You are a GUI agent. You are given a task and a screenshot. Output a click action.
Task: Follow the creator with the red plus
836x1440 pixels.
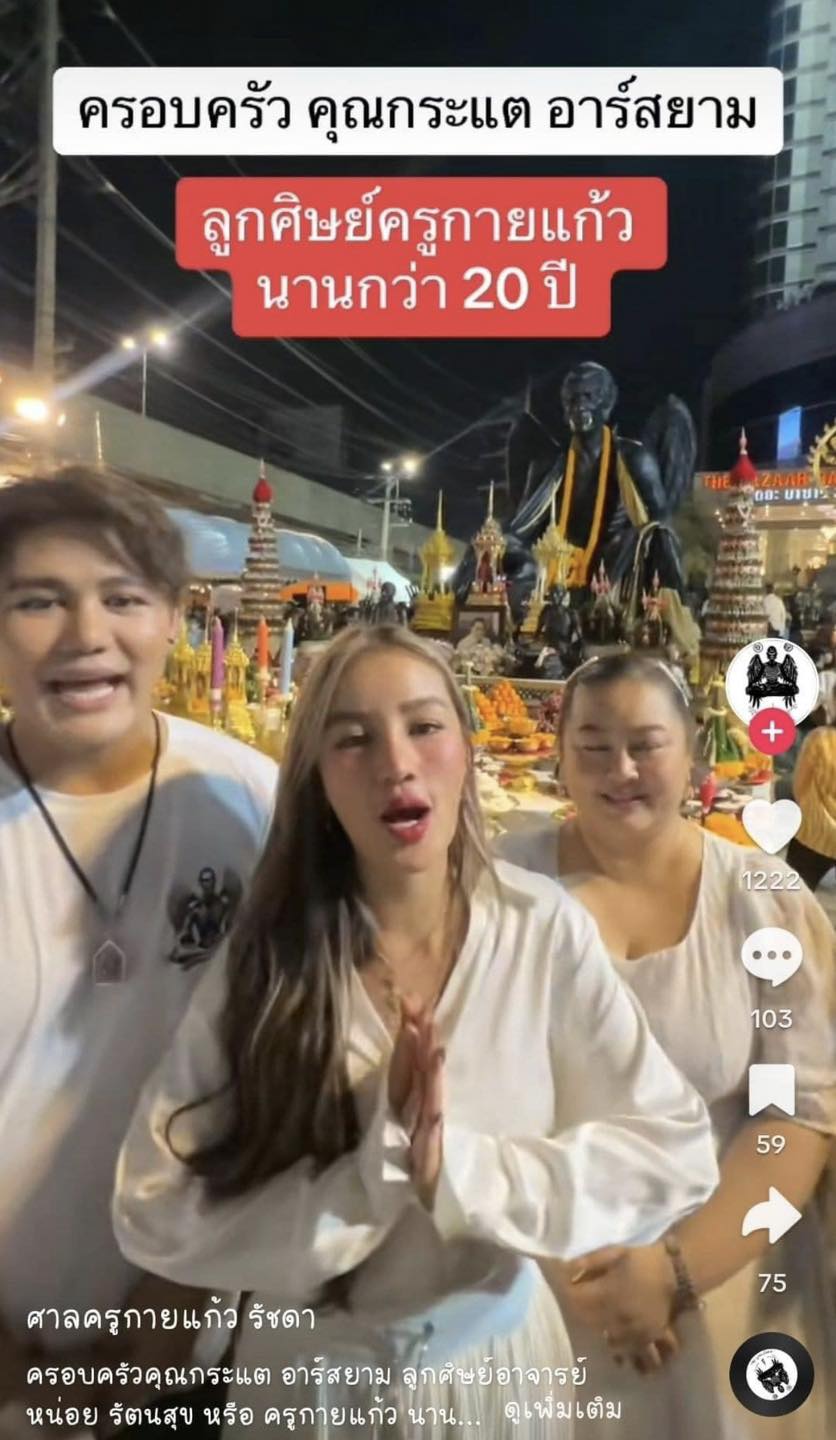click(771, 732)
